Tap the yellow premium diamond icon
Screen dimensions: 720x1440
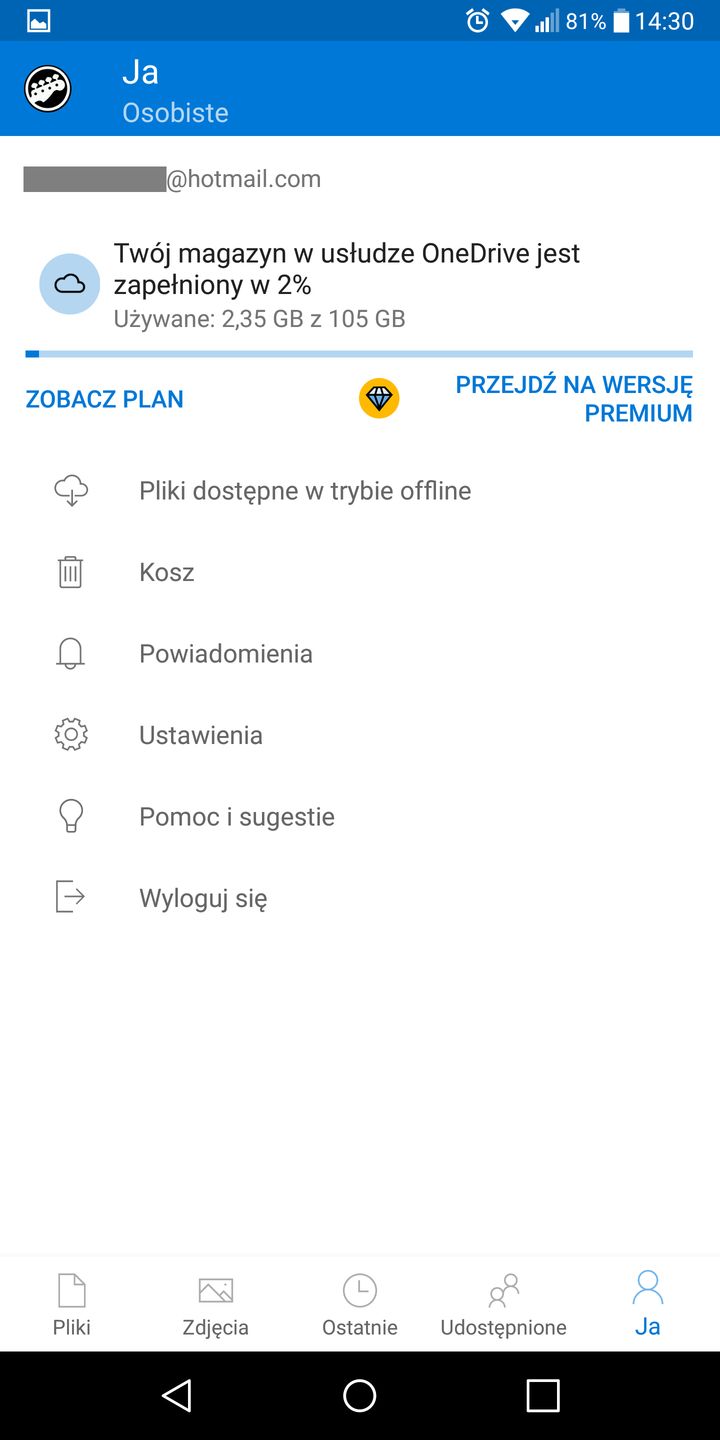pyautogui.click(x=379, y=397)
